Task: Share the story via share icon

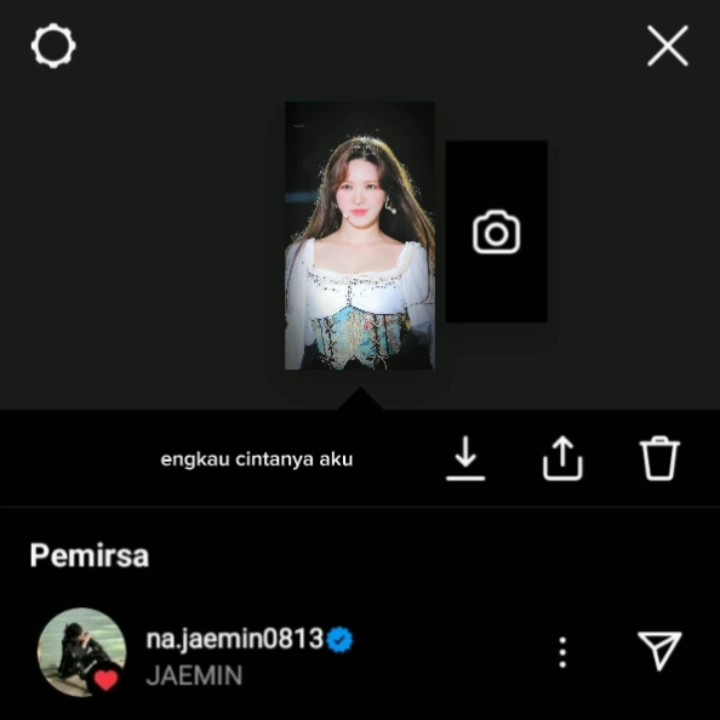Action: click(562, 459)
